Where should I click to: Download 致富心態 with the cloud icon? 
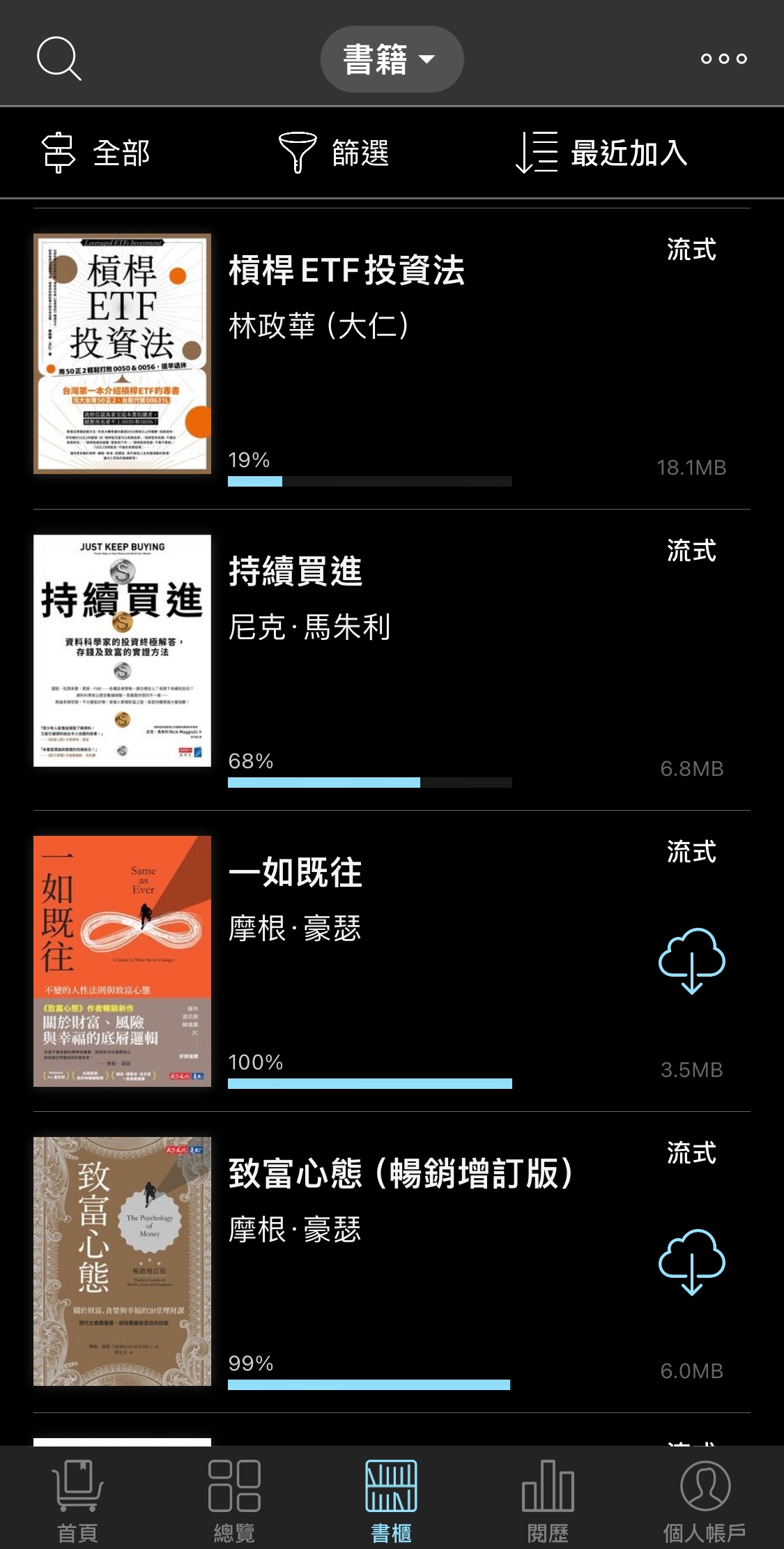691,1261
